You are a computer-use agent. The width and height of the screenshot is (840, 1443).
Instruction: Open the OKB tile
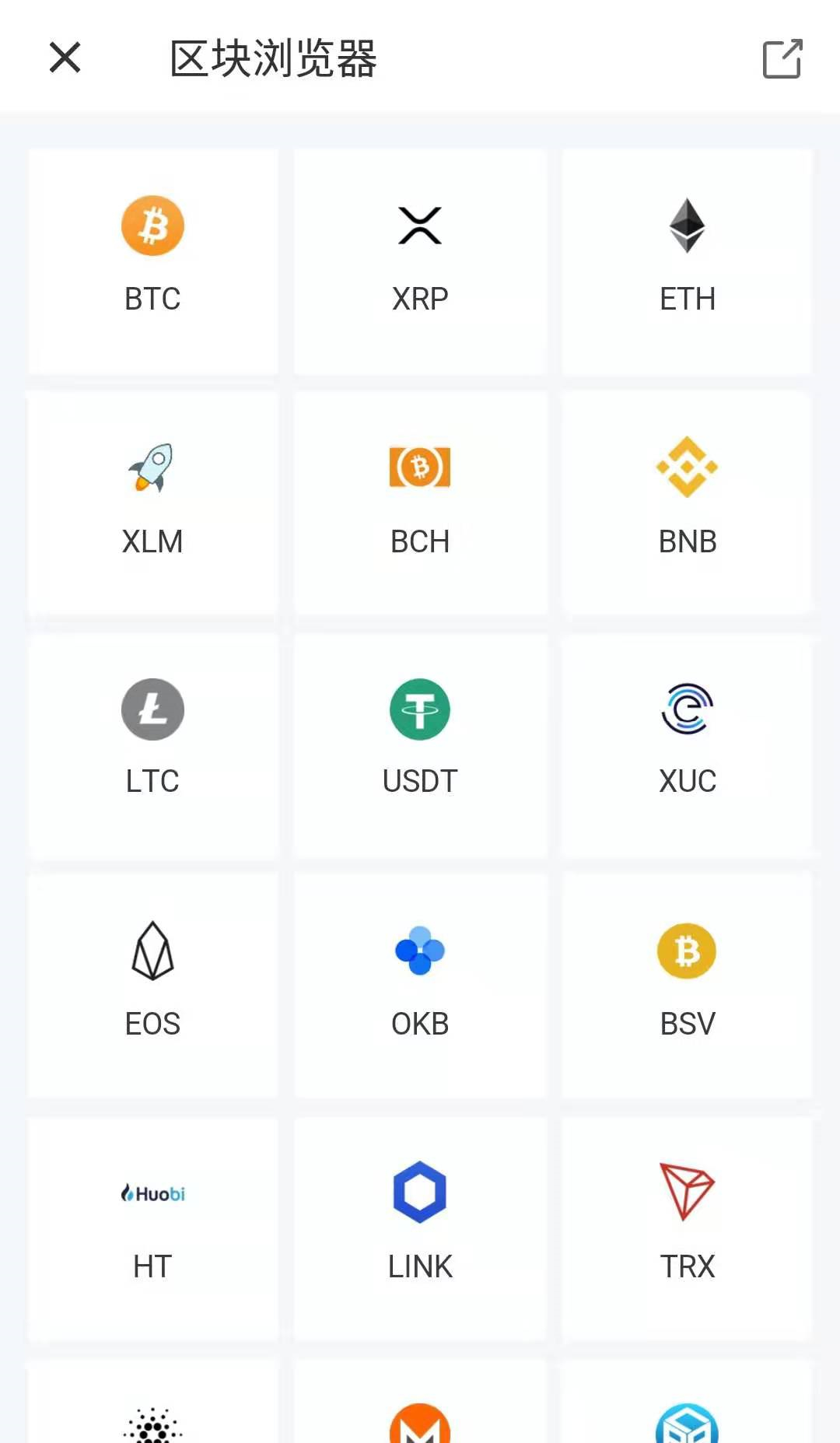pos(420,986)
